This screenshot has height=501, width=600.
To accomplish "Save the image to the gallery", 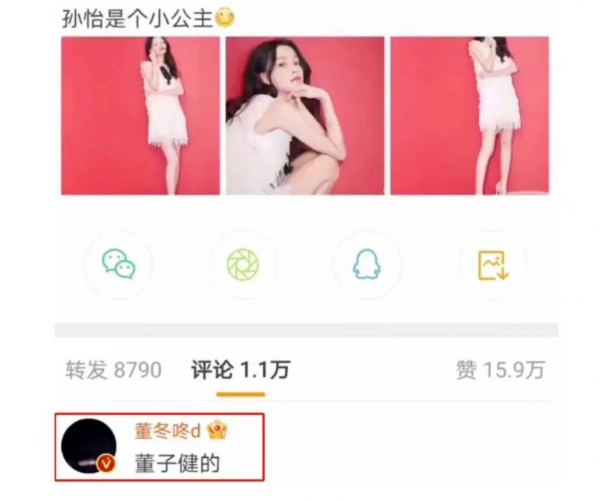I will pos(493,264).
